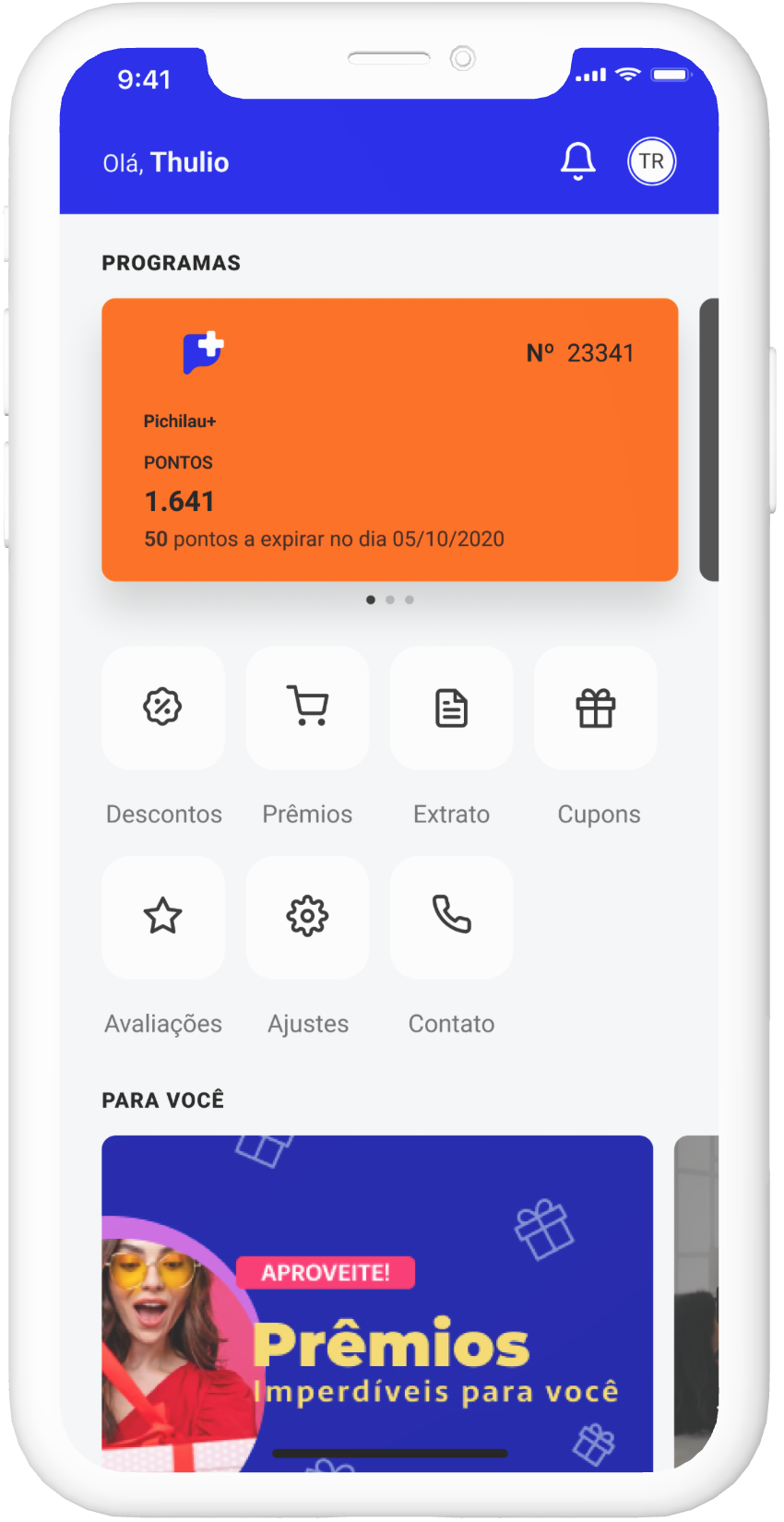Tap Contato phone button

pos(452,917)
